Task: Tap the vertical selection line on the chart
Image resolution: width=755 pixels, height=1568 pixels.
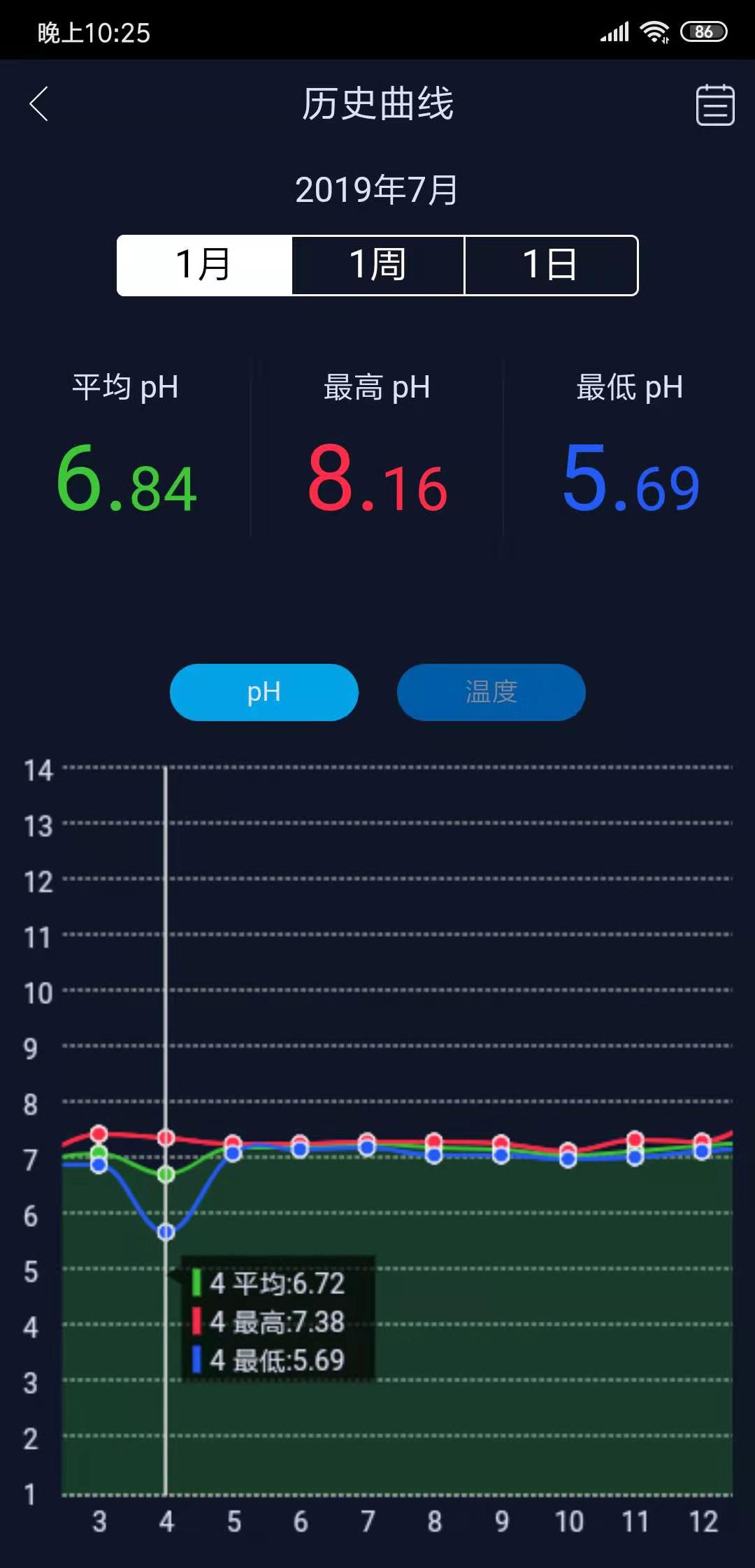Action: pyautogui.click(x=166, y=978)
